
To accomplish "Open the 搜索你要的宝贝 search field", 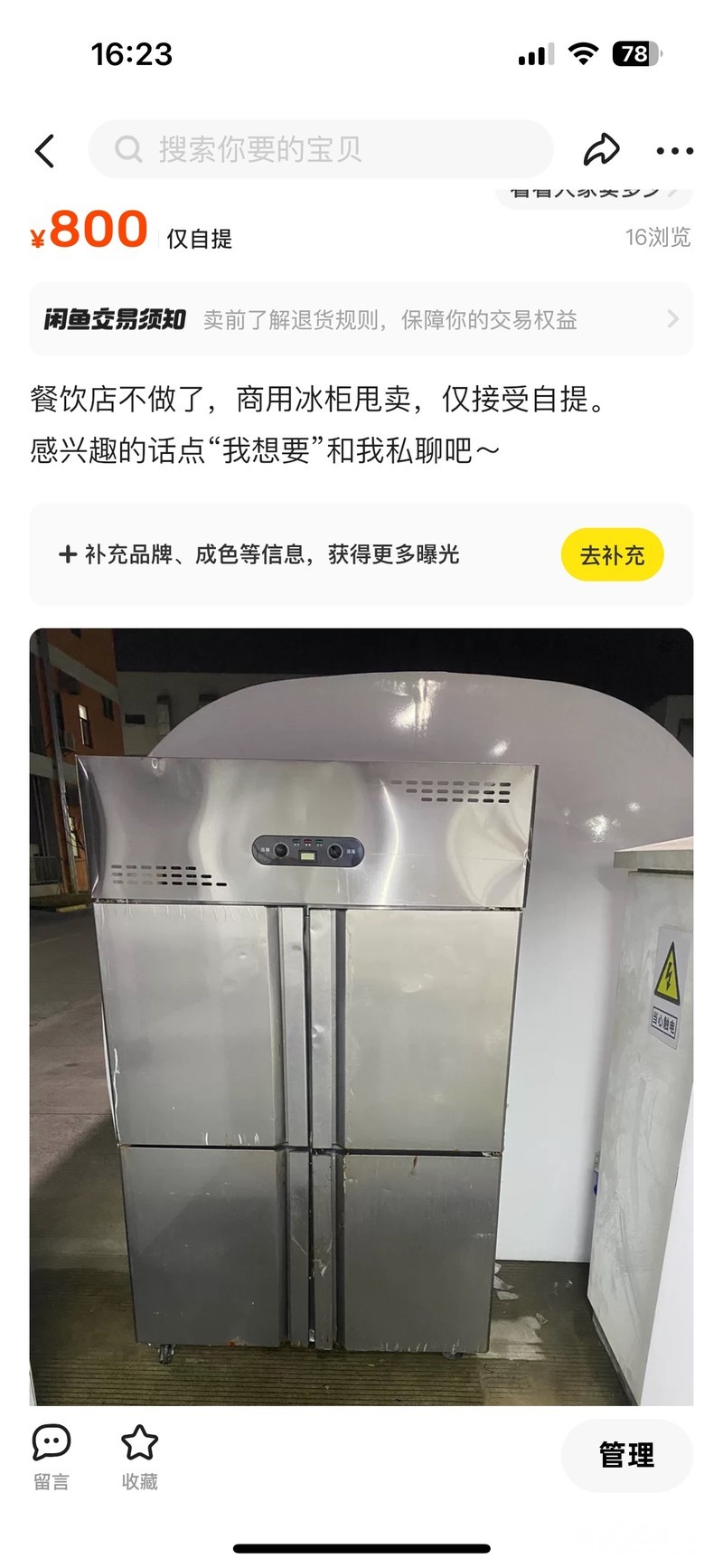I will click(x=321, y=149).
